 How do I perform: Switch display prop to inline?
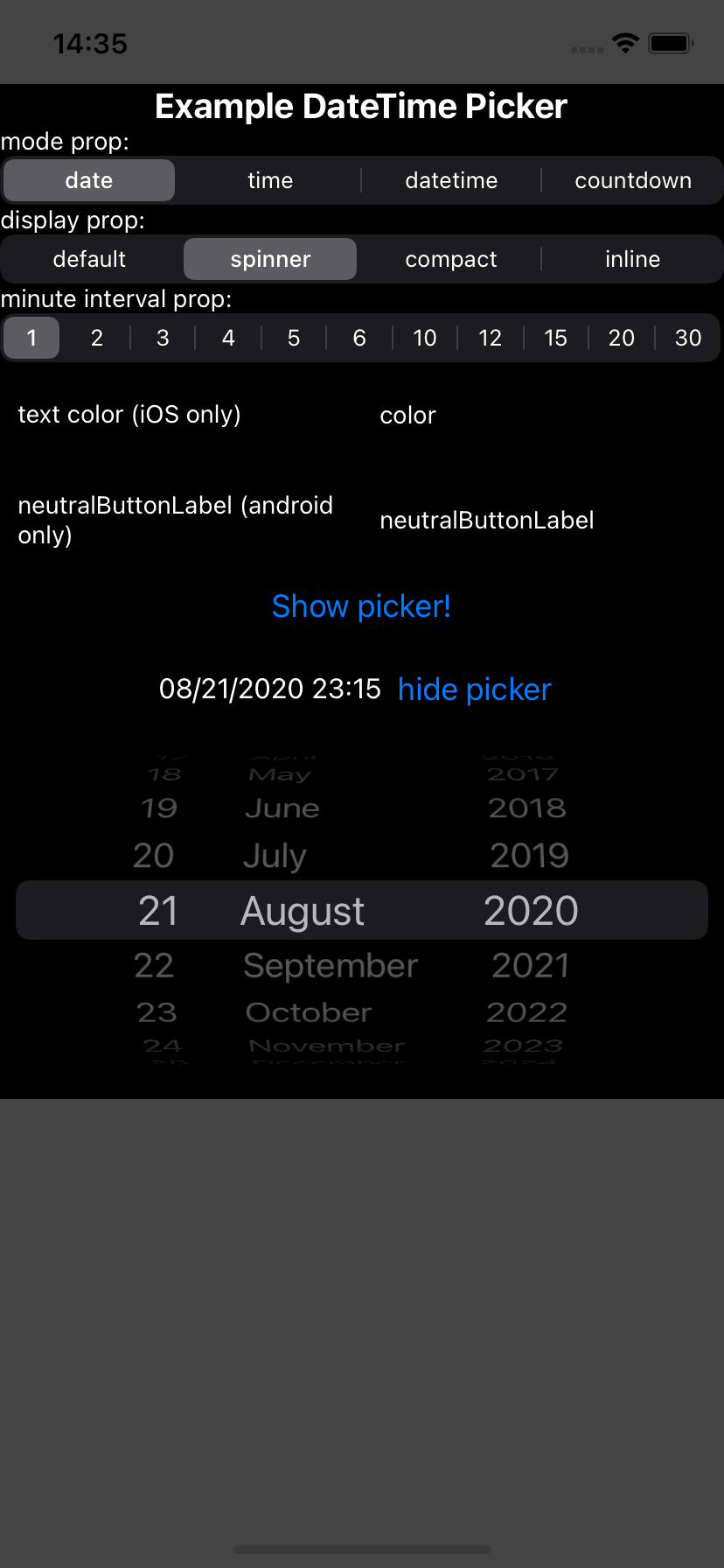coord(632,259)
